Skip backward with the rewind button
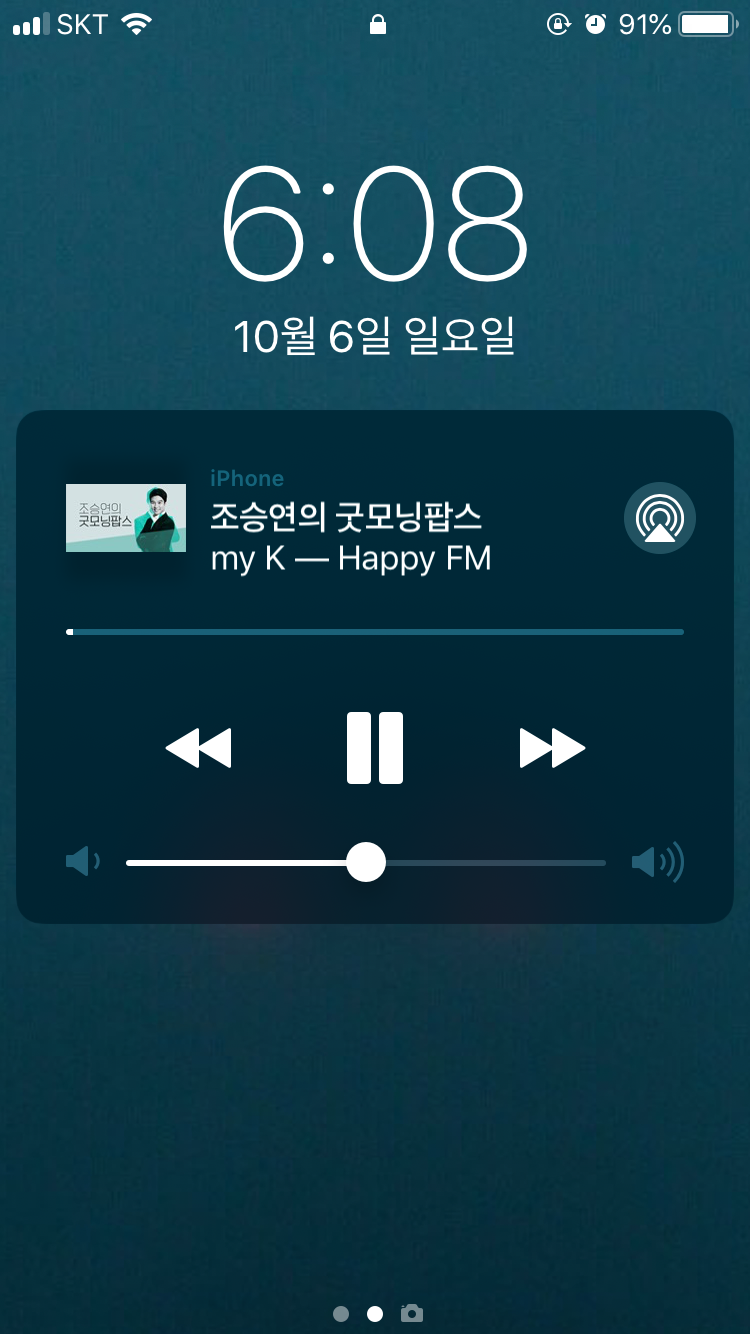 click(198, 748)
